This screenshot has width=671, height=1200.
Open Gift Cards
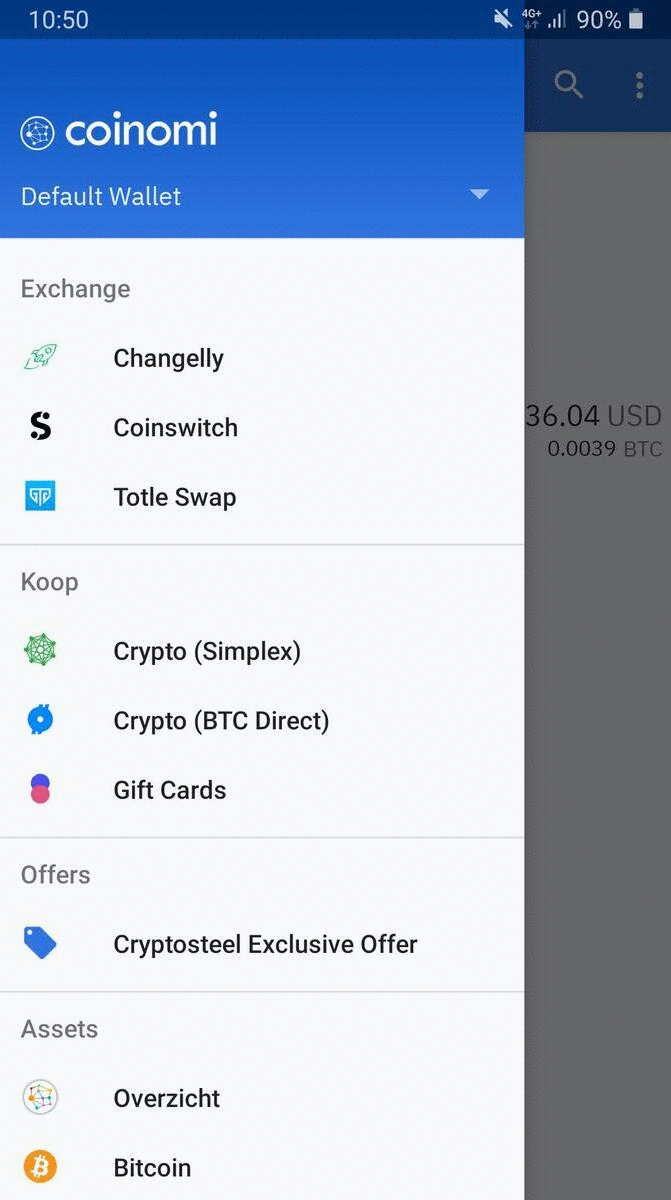(262, 790)
